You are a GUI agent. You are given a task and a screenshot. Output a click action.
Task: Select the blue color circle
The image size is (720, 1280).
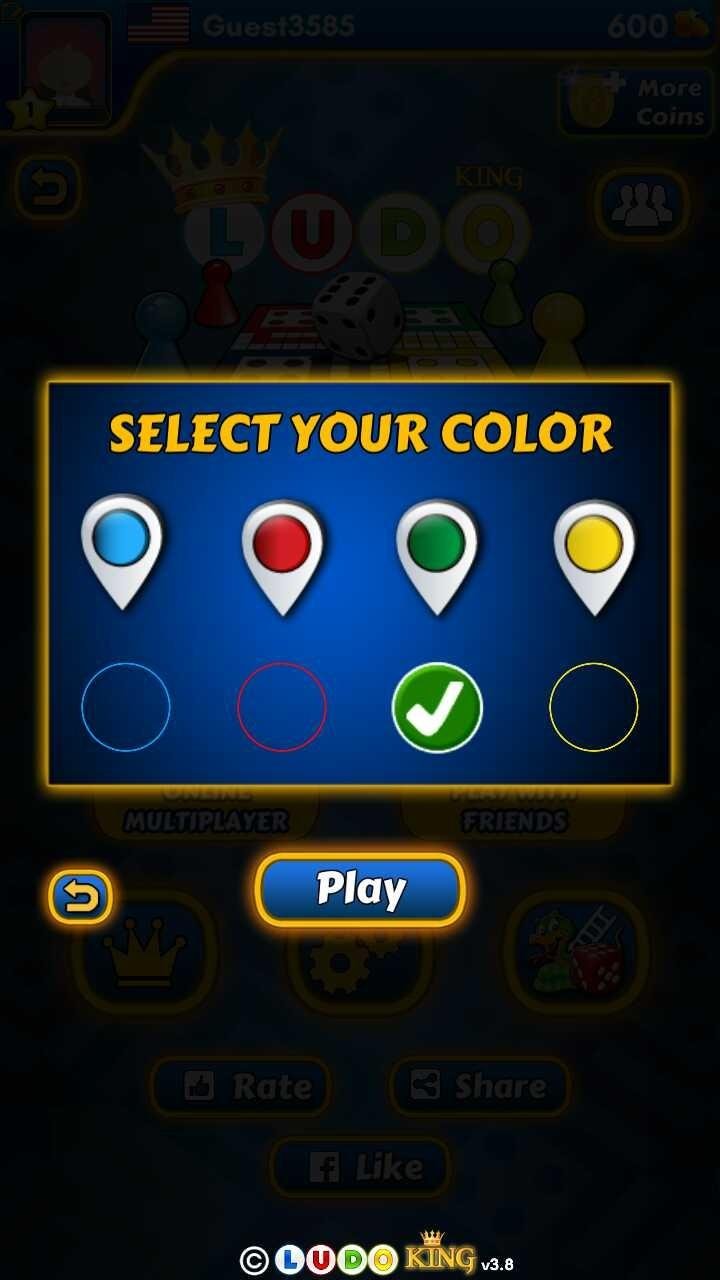pos(126,707)
